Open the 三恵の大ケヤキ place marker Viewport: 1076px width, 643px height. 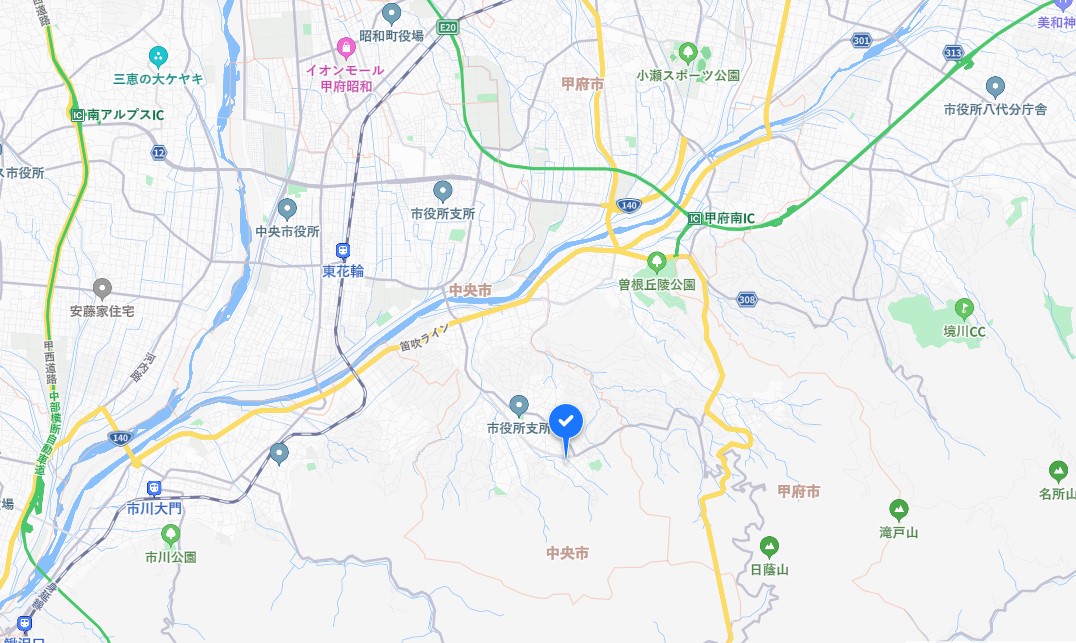157,54
